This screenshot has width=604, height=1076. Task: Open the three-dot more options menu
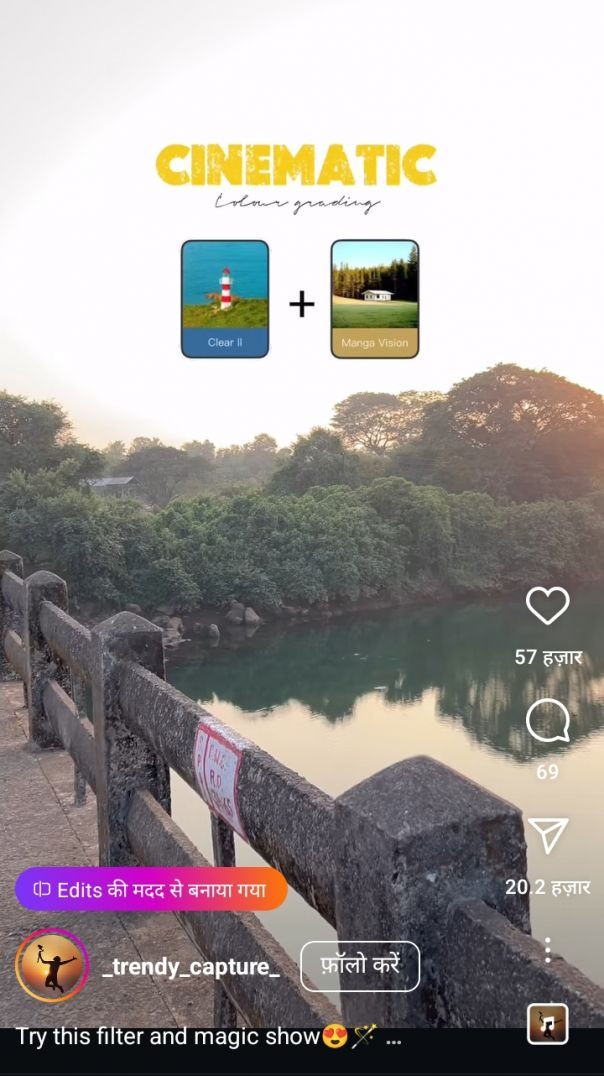(x=547, y=950)
